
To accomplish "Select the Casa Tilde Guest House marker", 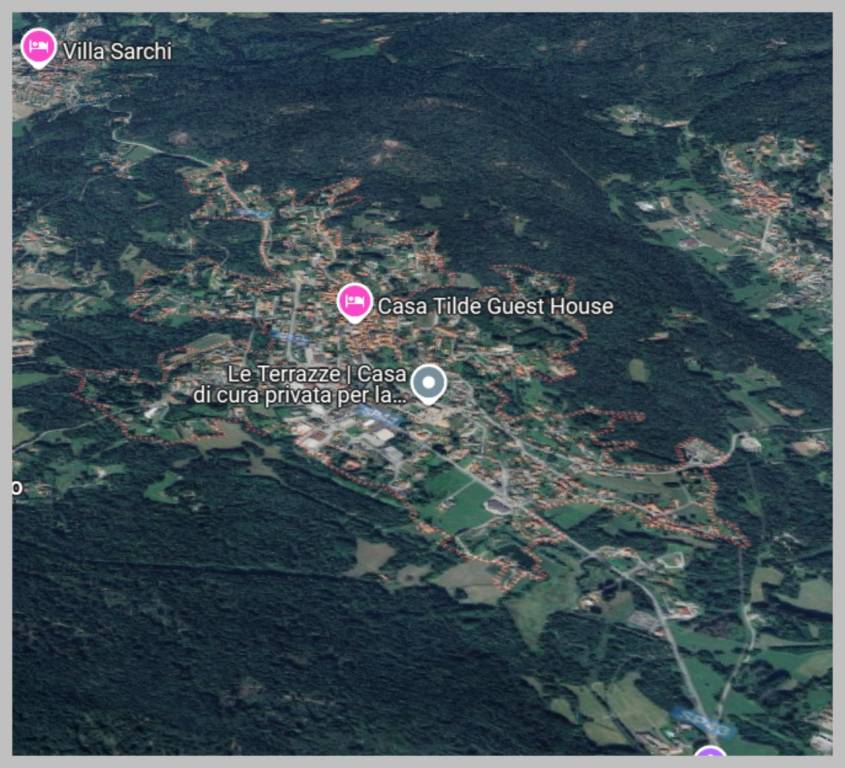I will pos(354,300).
